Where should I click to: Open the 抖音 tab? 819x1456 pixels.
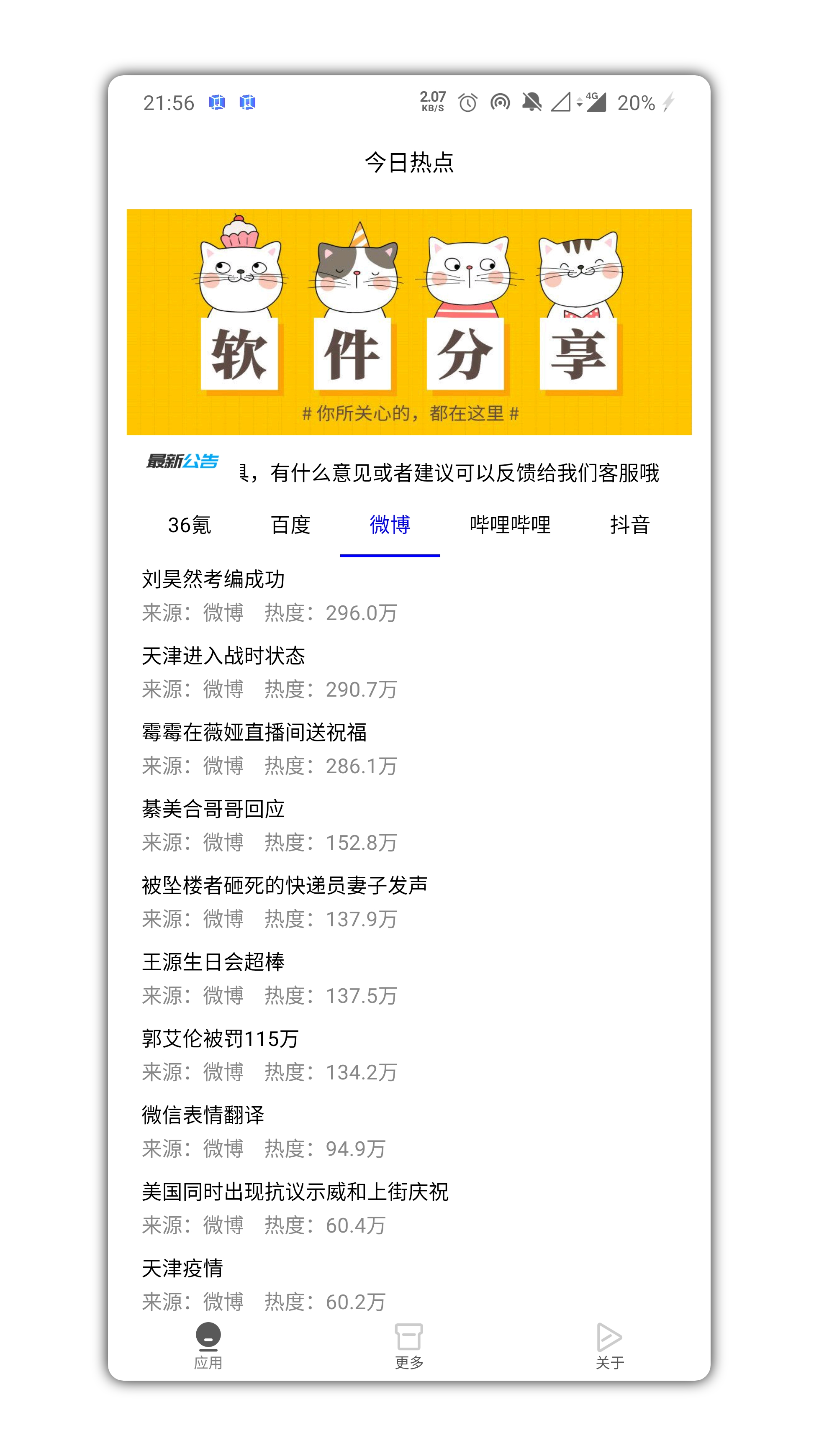click(x=630, y=525)
